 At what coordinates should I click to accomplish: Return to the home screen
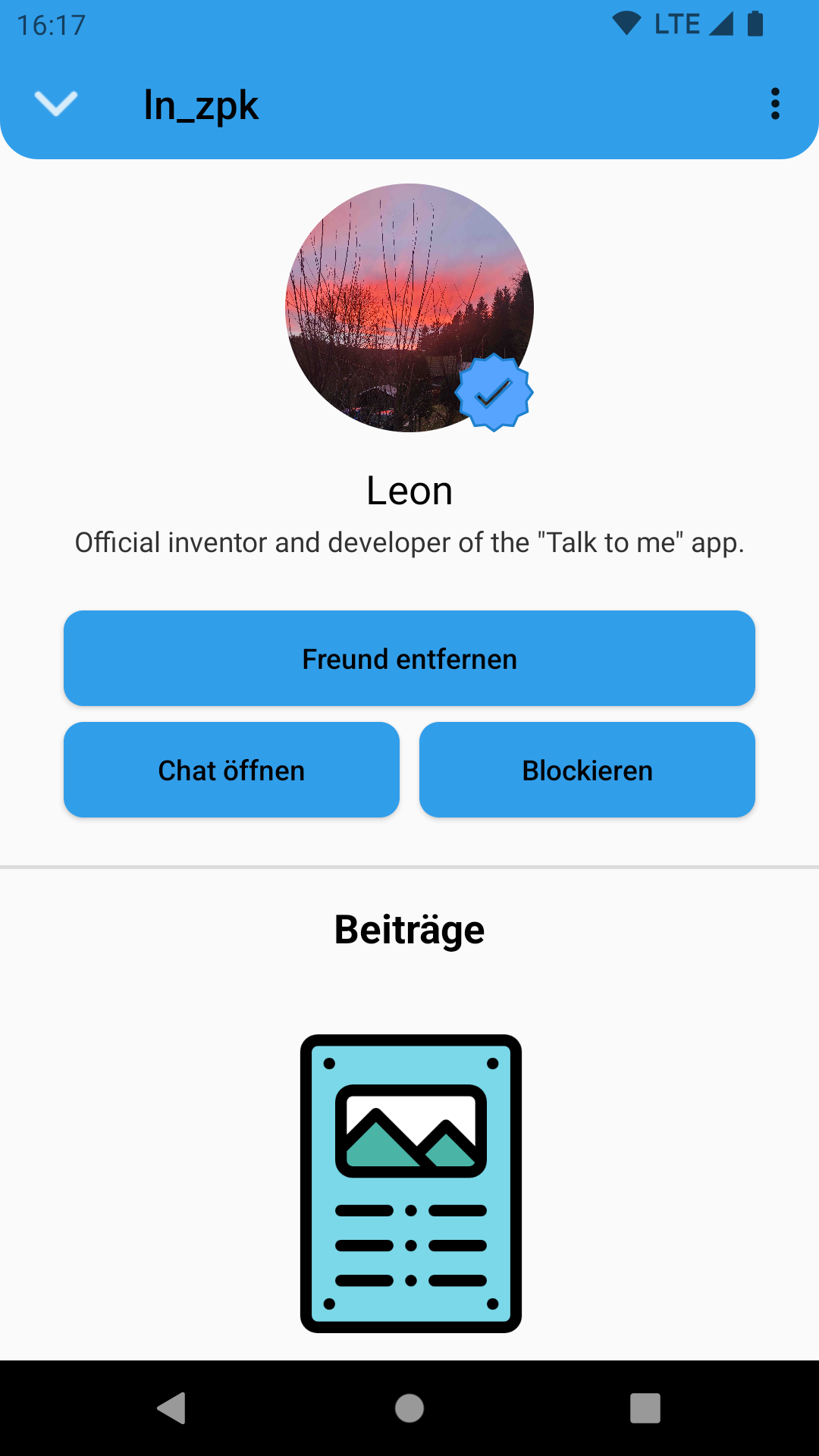pos(409,1408)
